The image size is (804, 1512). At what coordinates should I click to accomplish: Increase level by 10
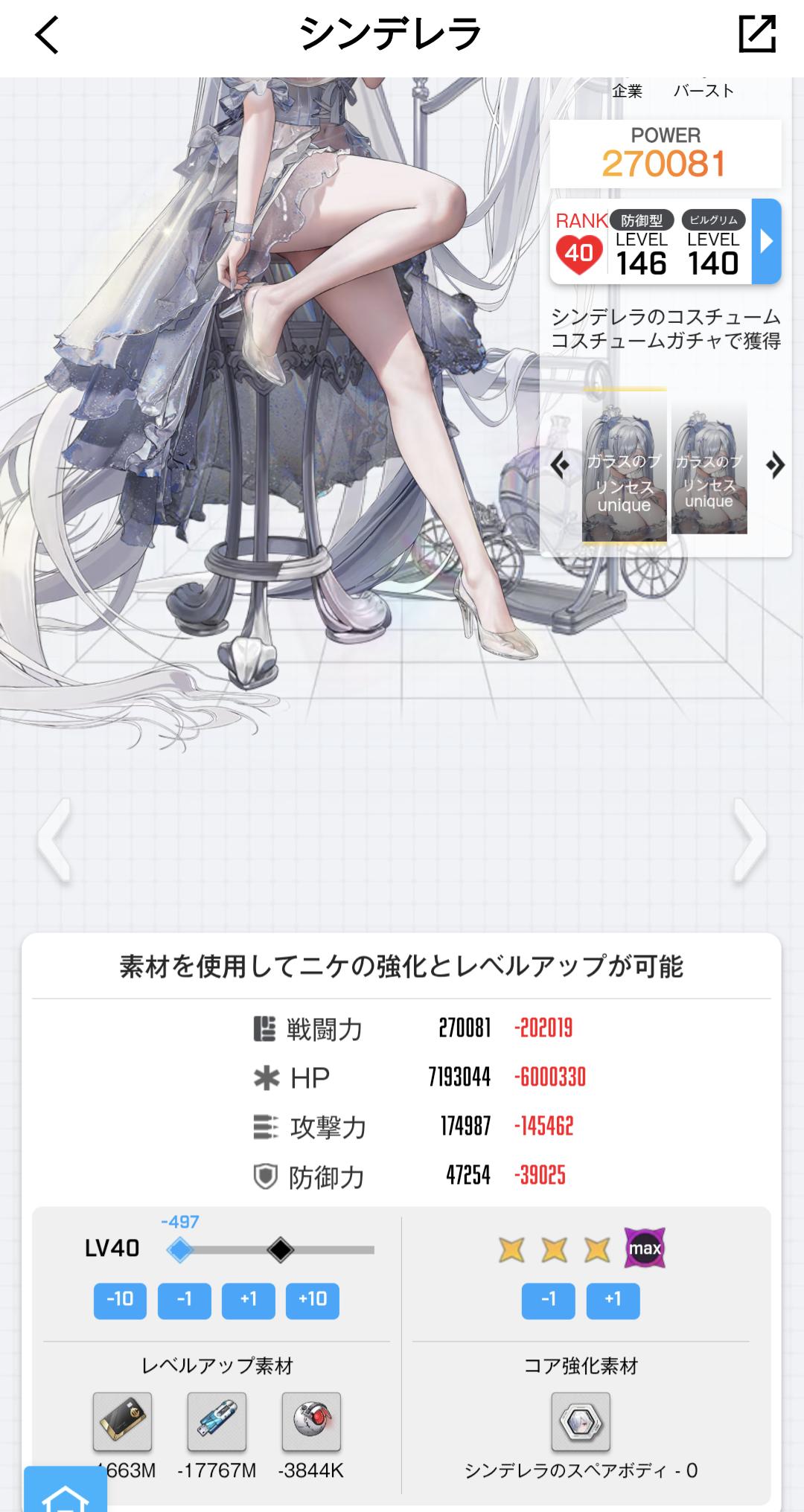point(312,1300)
